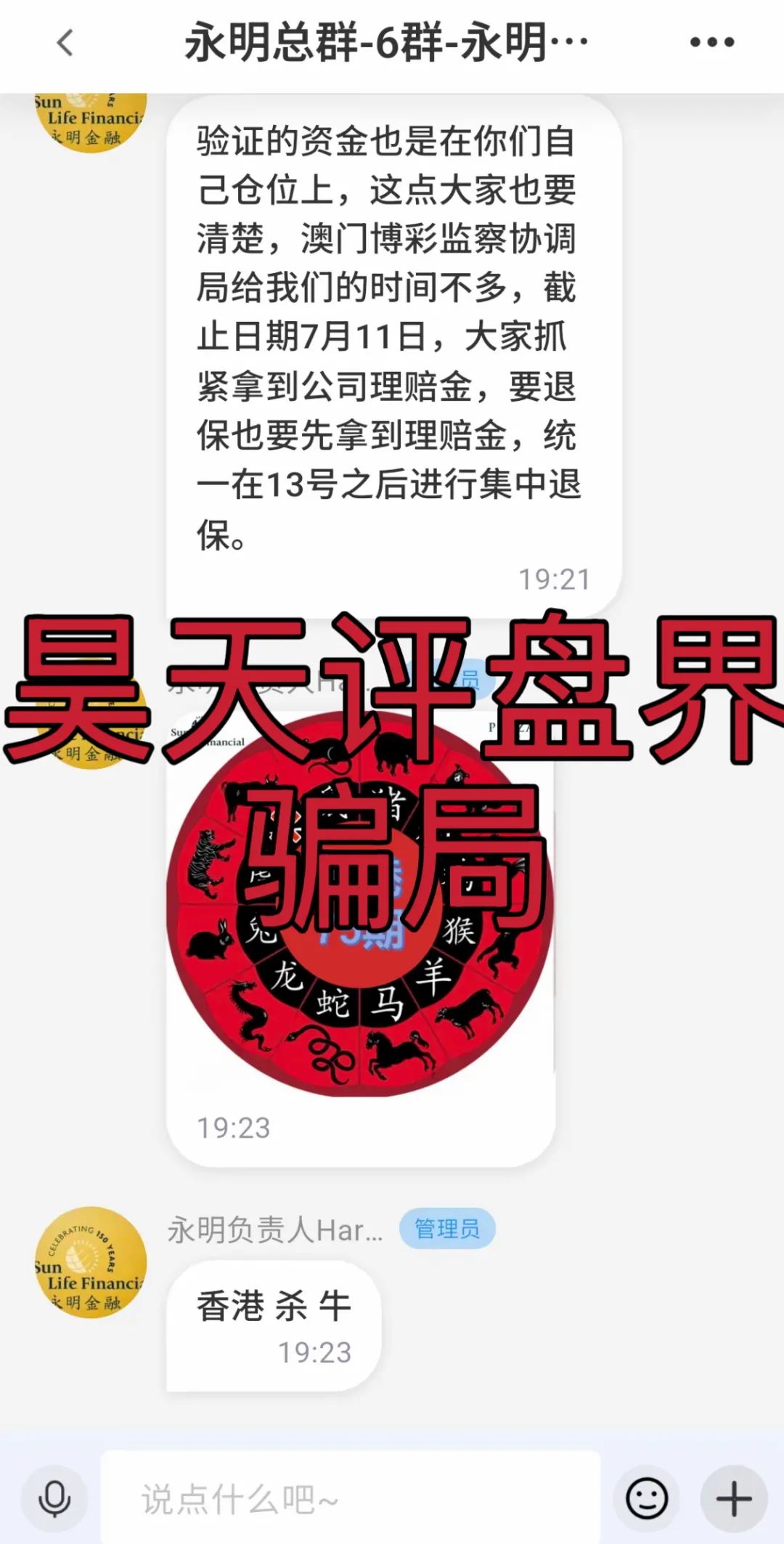This screenshot has height=1544, width=784.
Task: Focus the 说点什么吧 message field
Action: tap(348, 1498)
